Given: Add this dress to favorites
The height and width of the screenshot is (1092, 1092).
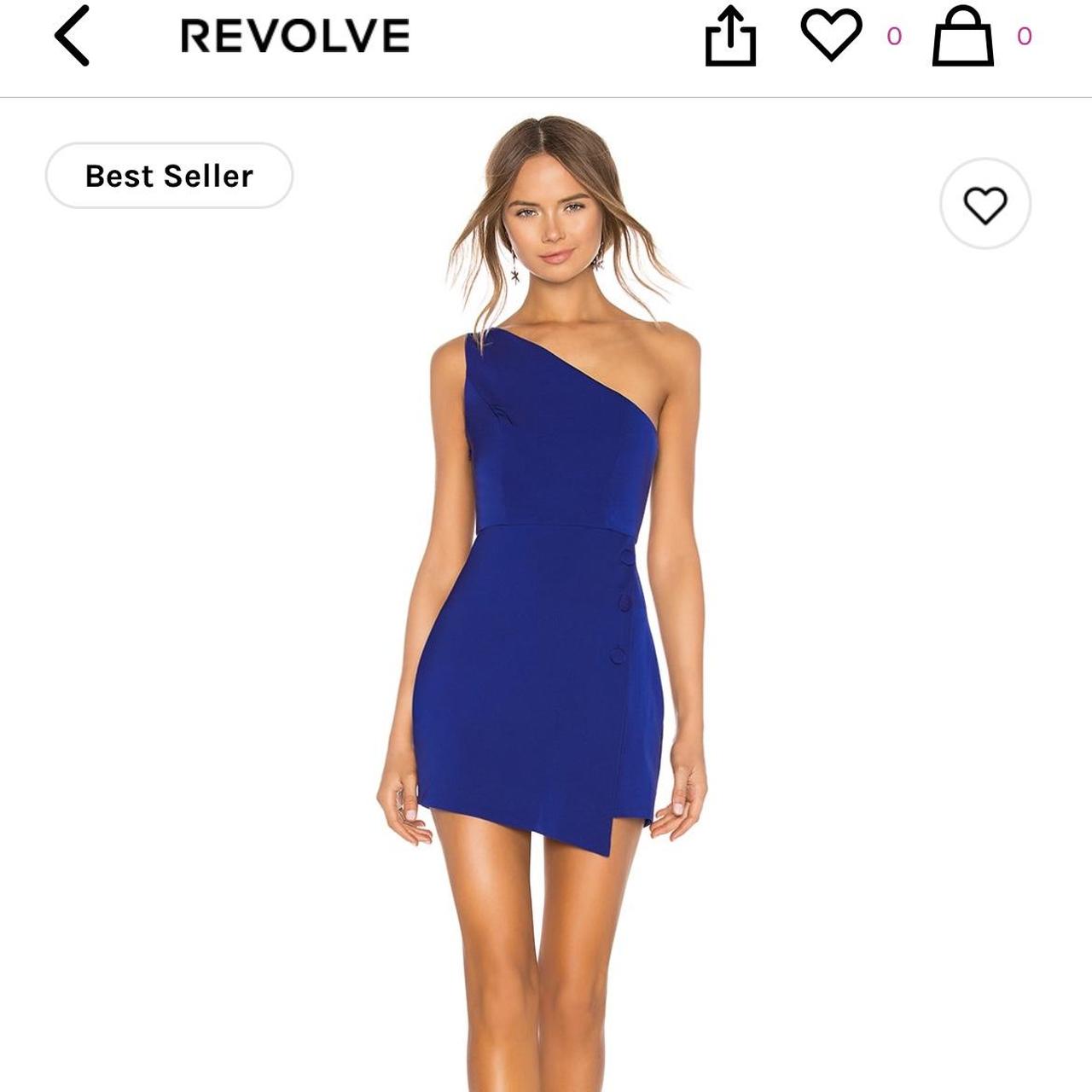Looking at the screenshot, I should [985, 204].
